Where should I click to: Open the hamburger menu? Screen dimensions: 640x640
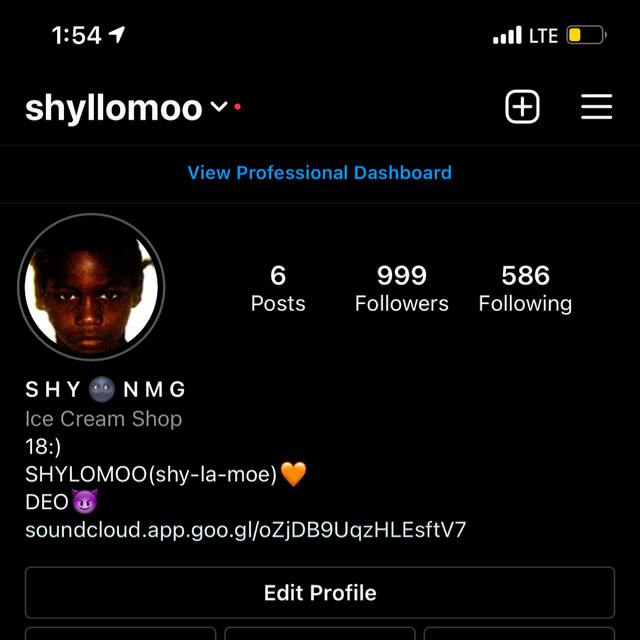point(596,107)
